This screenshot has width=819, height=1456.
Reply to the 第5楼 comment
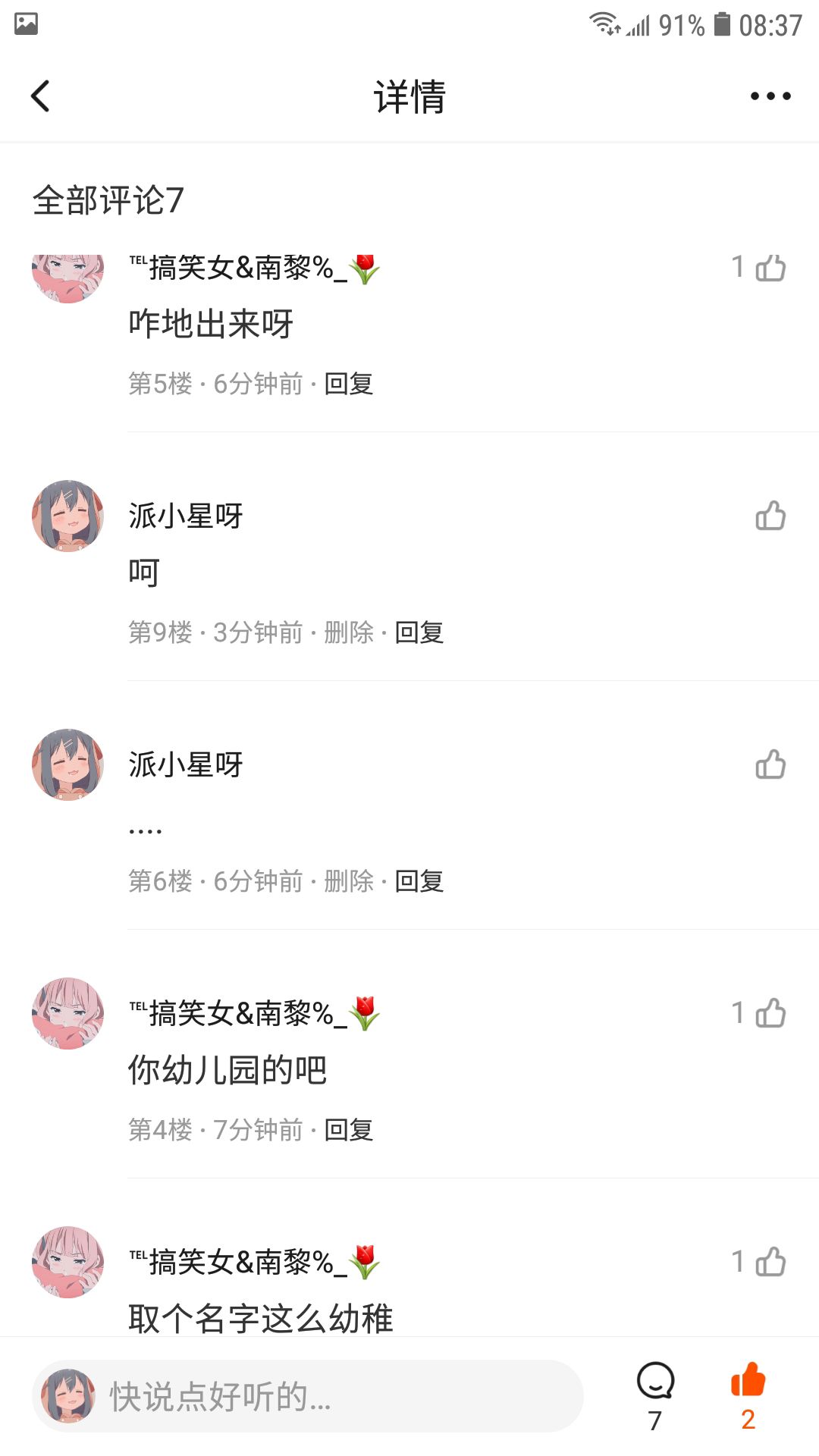coord(349,384)
